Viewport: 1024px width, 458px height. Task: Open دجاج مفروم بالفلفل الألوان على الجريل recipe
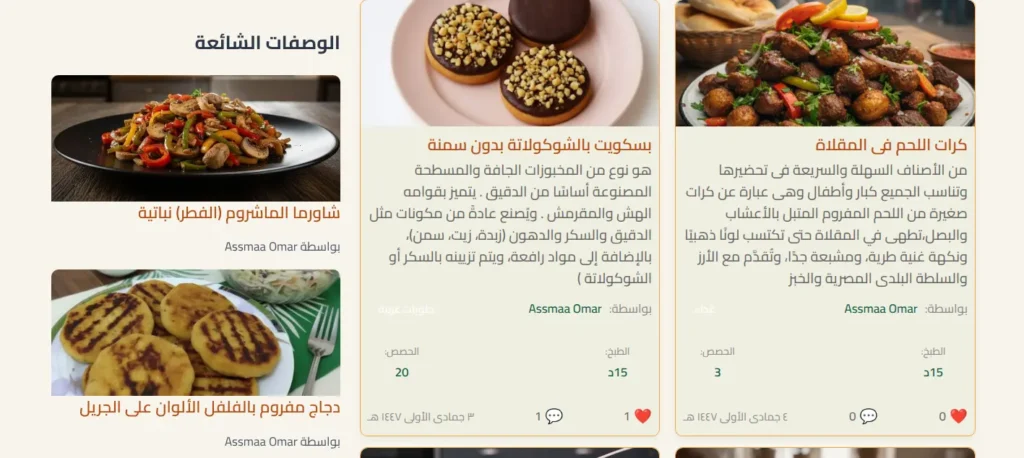coord(210,408)
